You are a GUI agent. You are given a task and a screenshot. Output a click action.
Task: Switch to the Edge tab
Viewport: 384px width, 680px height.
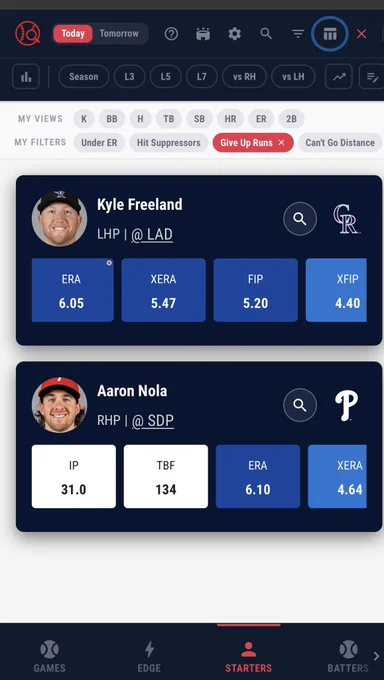(x=149, y=656)
